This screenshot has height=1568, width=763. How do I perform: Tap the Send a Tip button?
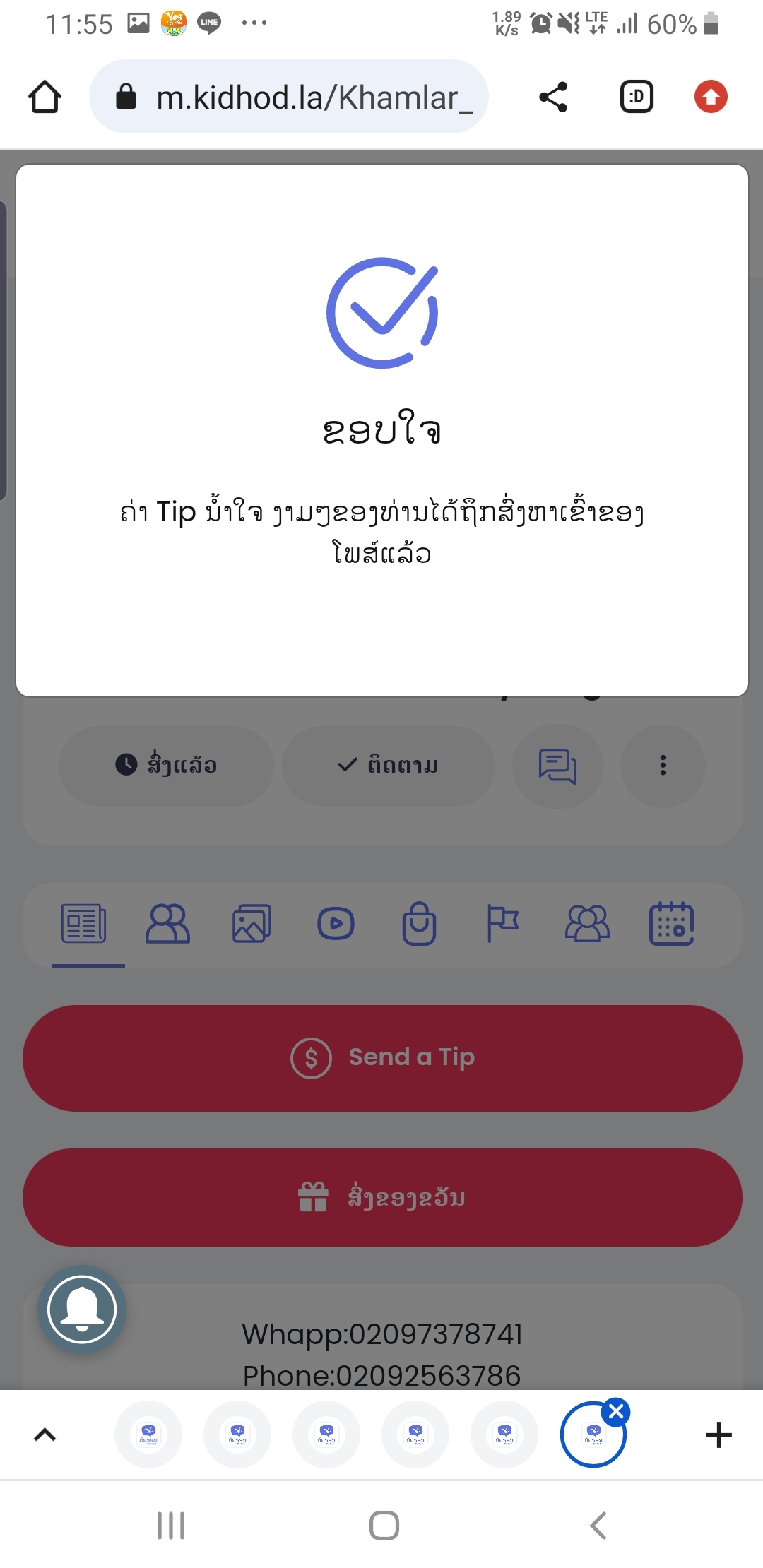(382, 1058)
